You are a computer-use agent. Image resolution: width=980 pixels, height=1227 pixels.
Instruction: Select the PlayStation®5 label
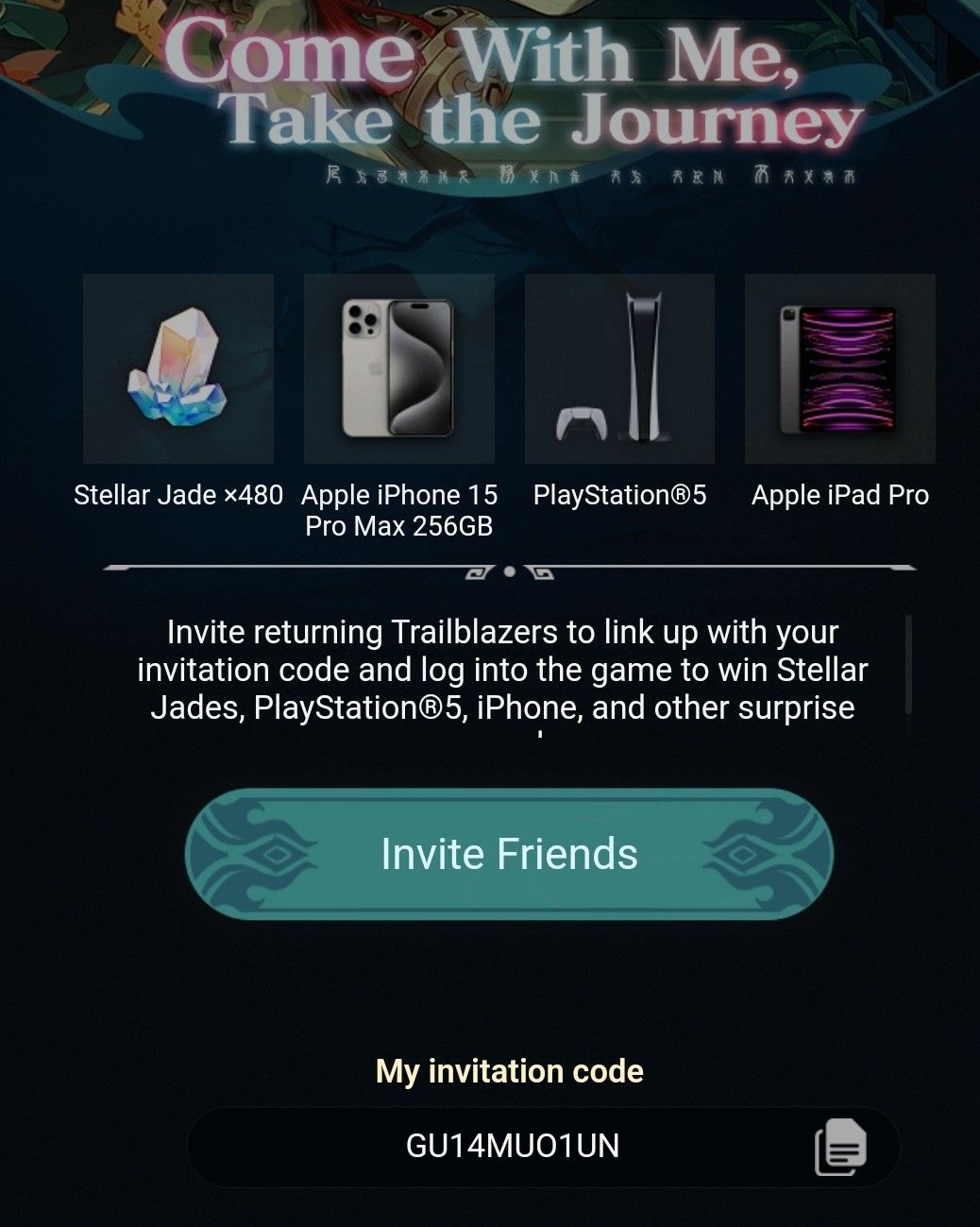618,494
